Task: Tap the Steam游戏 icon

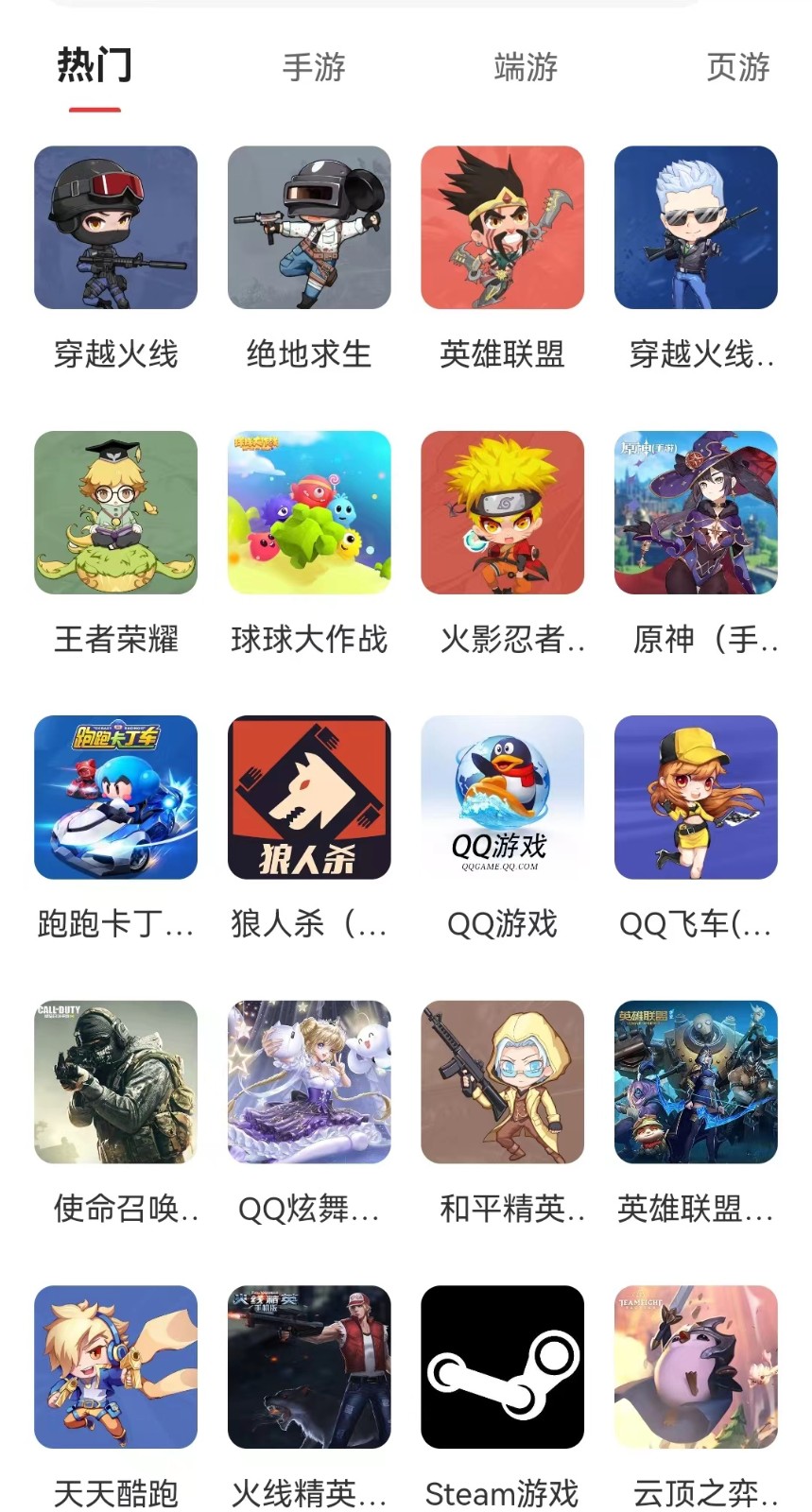Action: [503, 1368]
